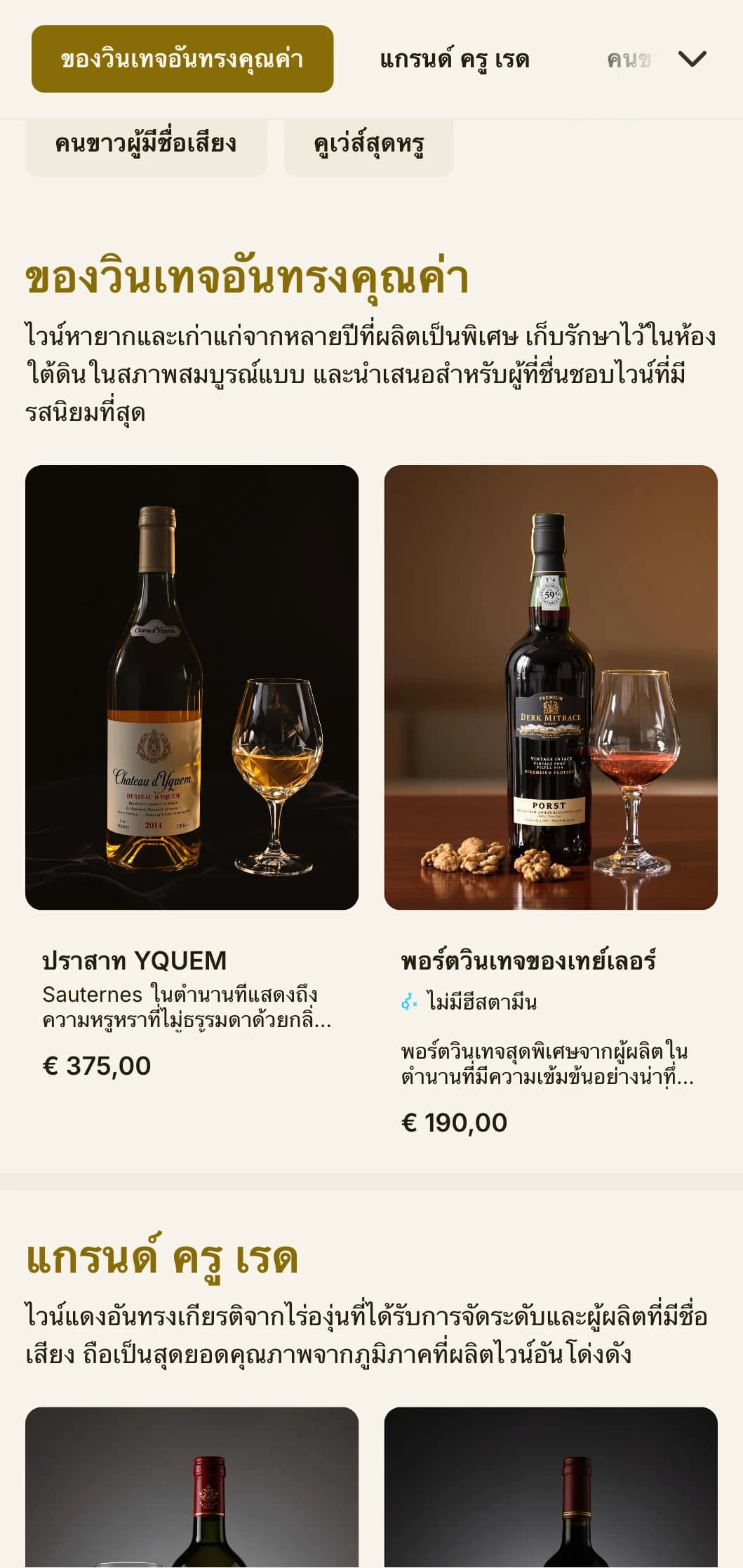743x1568 pixels.
Task: Expand the category list chevron
Action: [x=692, y=59]
